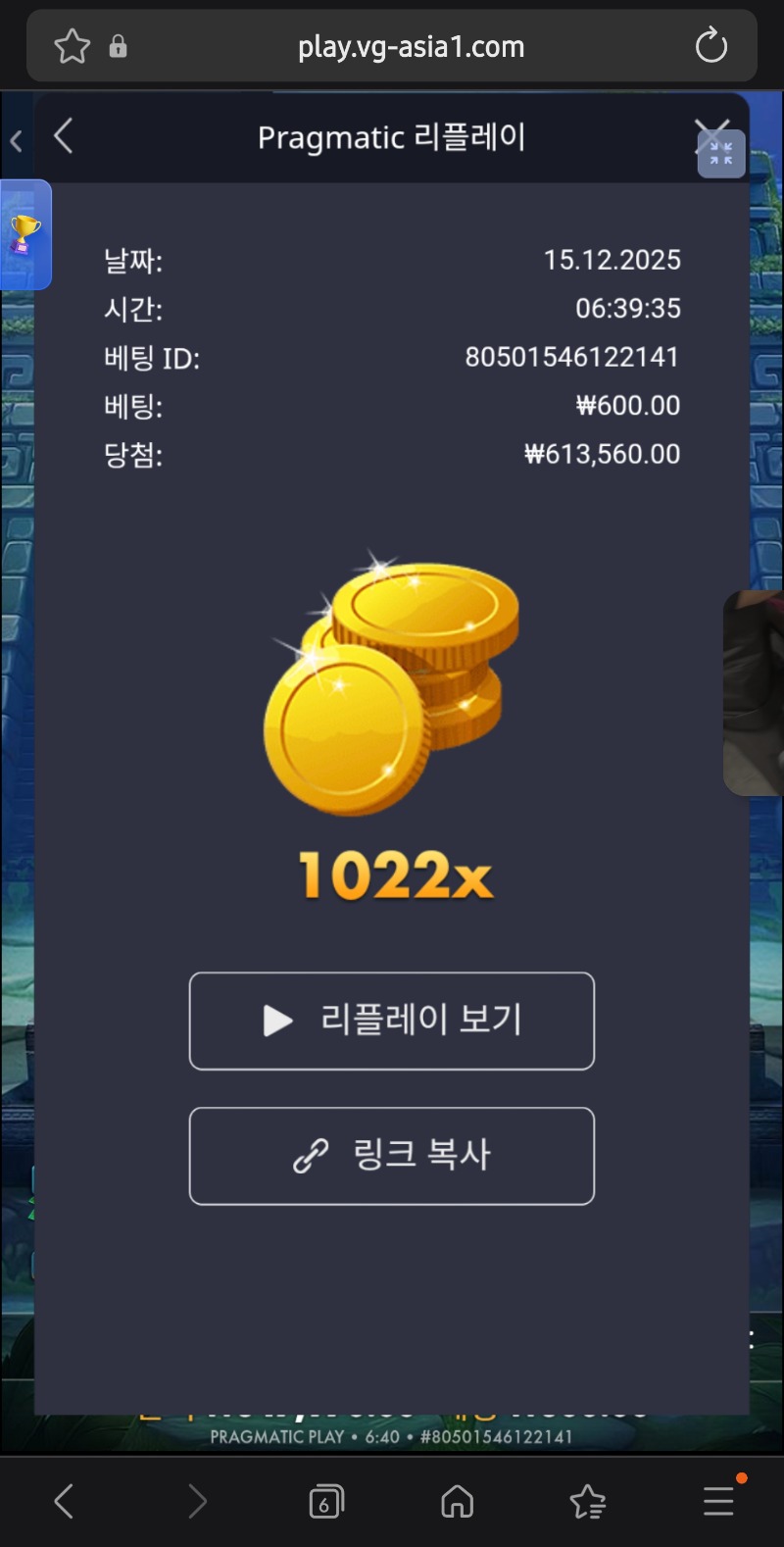784x1547 pixels.
Task: Open the browser hamburger menu
Action: pos(718,1501)
